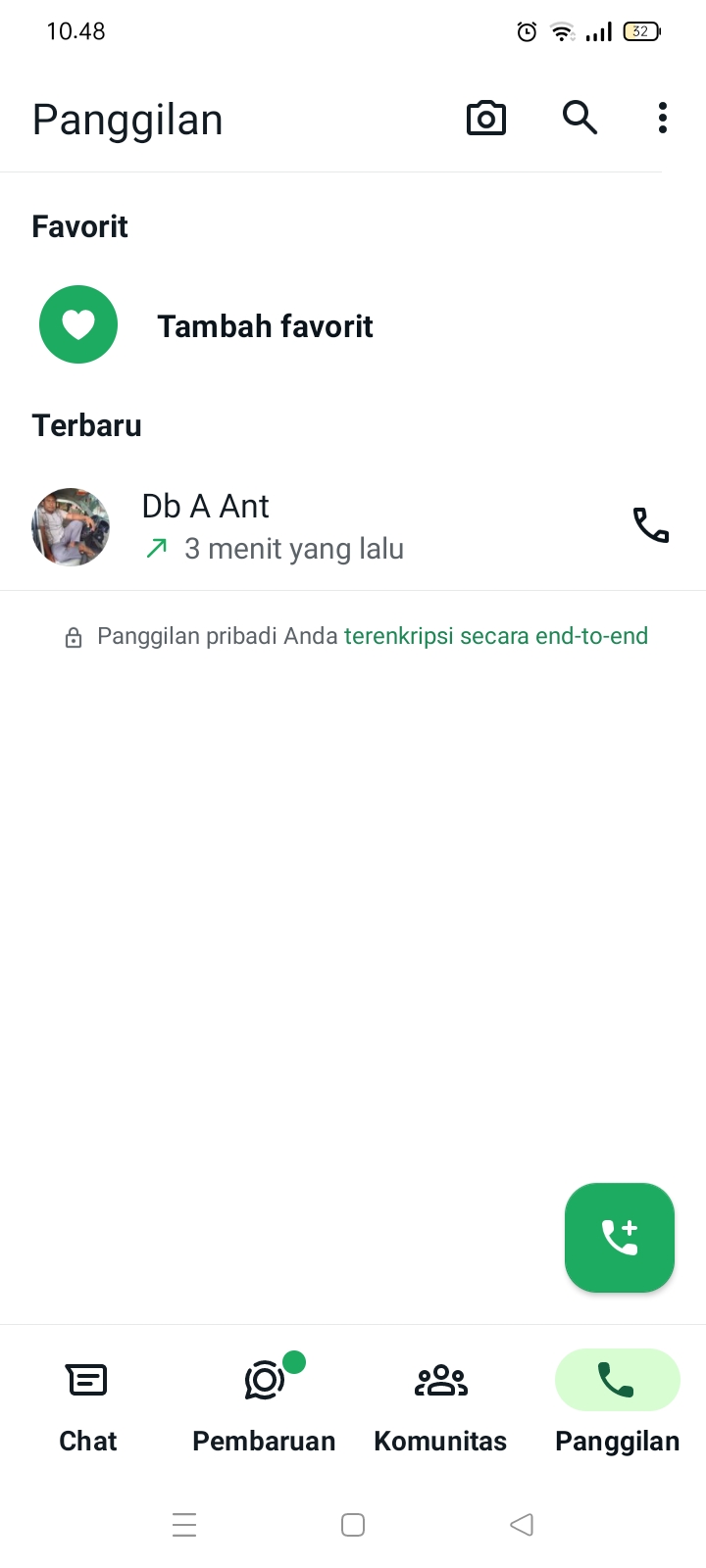Open terenkripsi secara end-to-end link
Image resolution: width=706 pixels, height=1568 pixels.
coord(495,636)
